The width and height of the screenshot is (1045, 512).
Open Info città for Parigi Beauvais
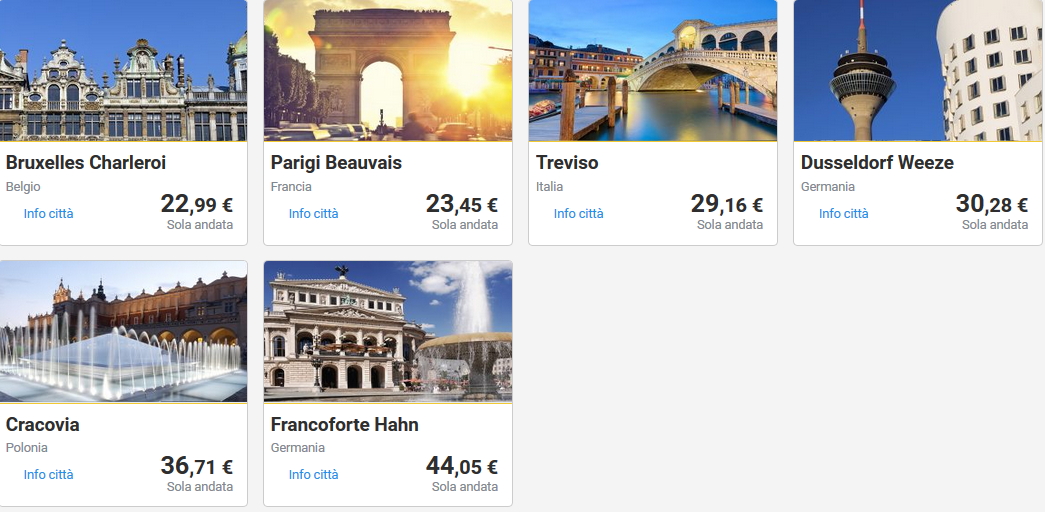click(x=314, y=213)
